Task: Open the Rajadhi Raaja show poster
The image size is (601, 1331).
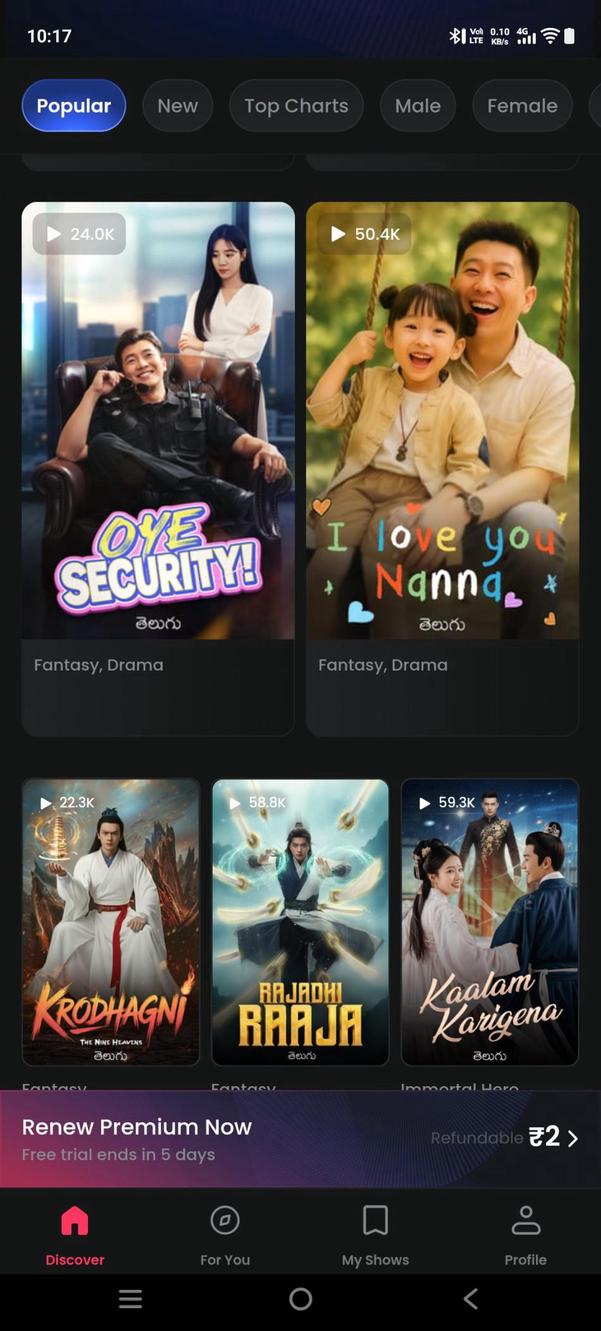Action: pos(300,922)
